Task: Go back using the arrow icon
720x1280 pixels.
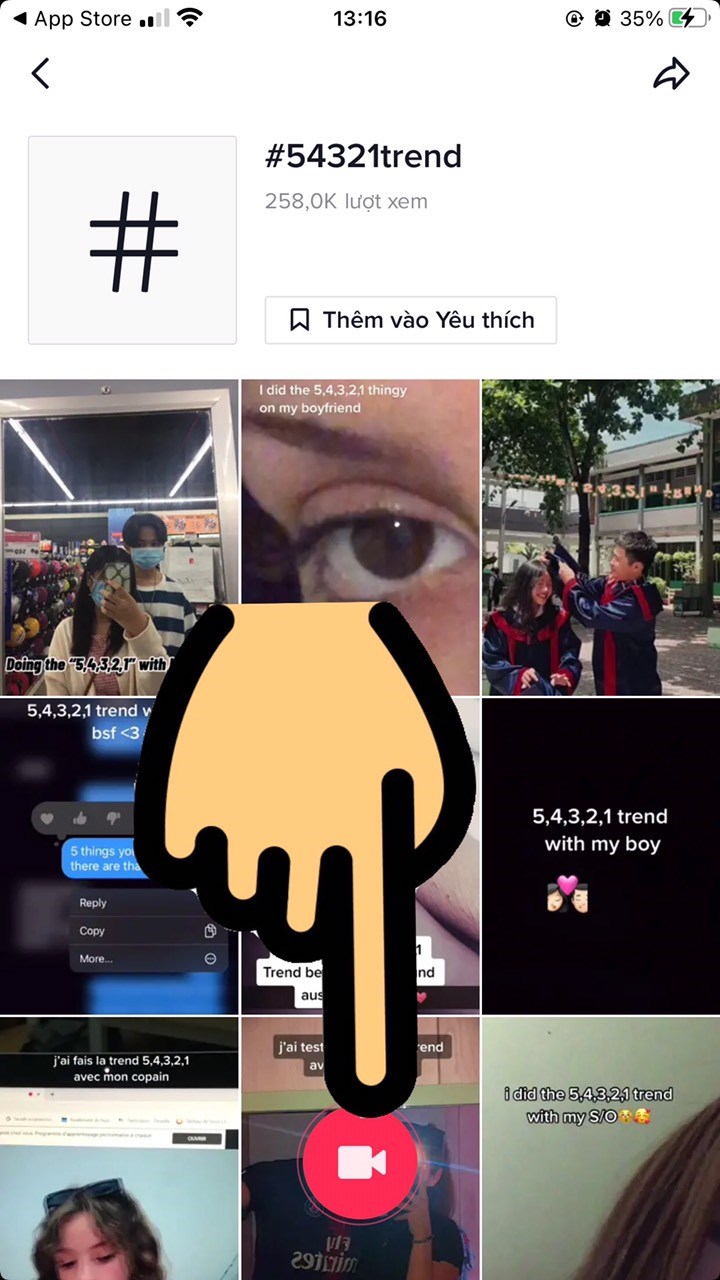Action: pos(40,73)
